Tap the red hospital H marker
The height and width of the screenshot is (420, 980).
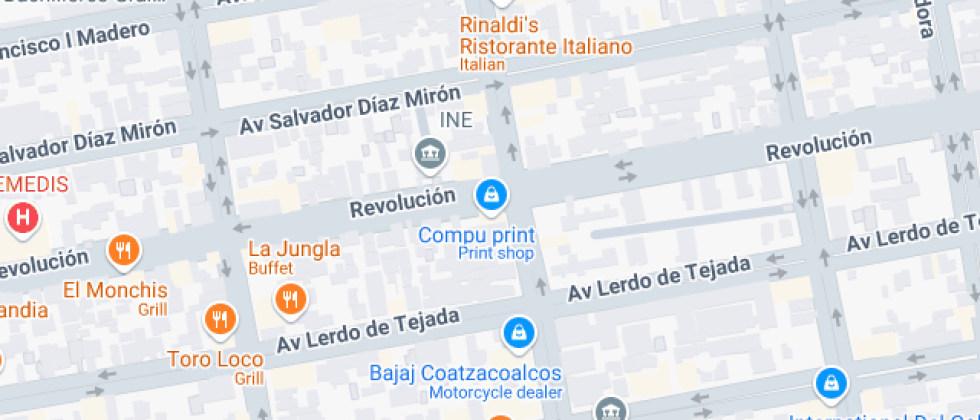pos(23,216)
